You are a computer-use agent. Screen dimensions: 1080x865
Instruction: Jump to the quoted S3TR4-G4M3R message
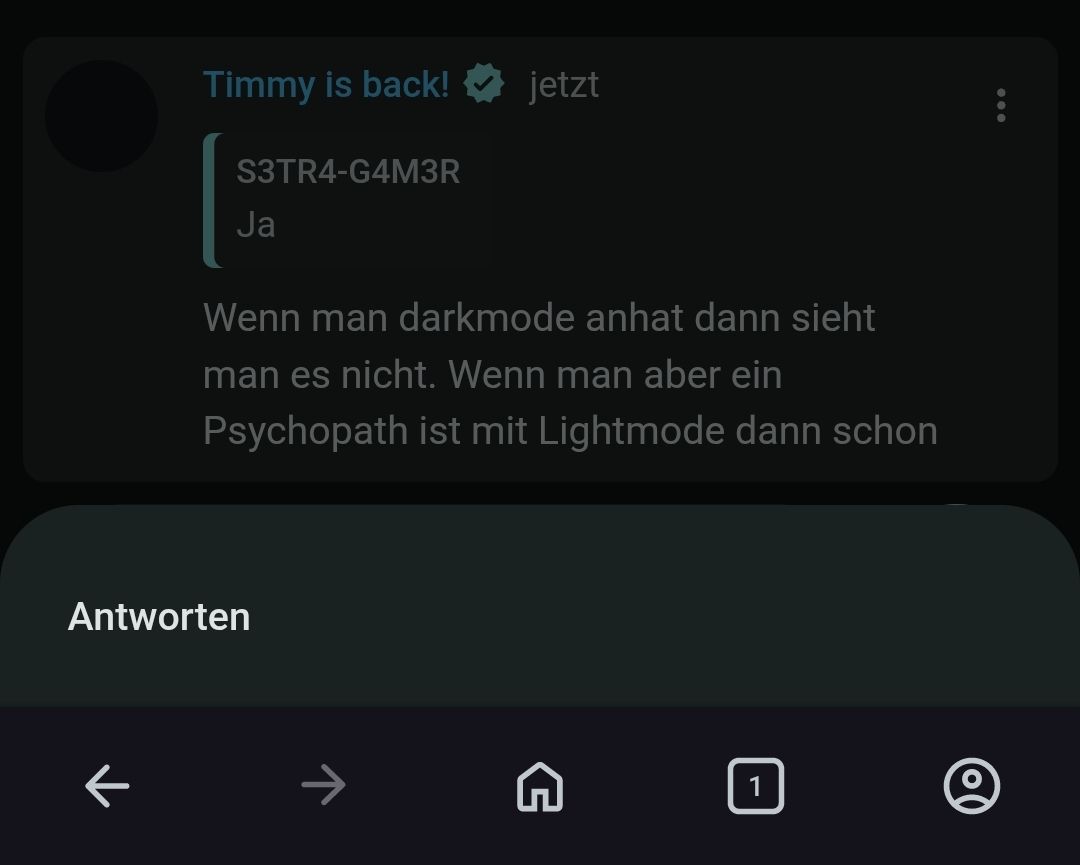[348, 198]
